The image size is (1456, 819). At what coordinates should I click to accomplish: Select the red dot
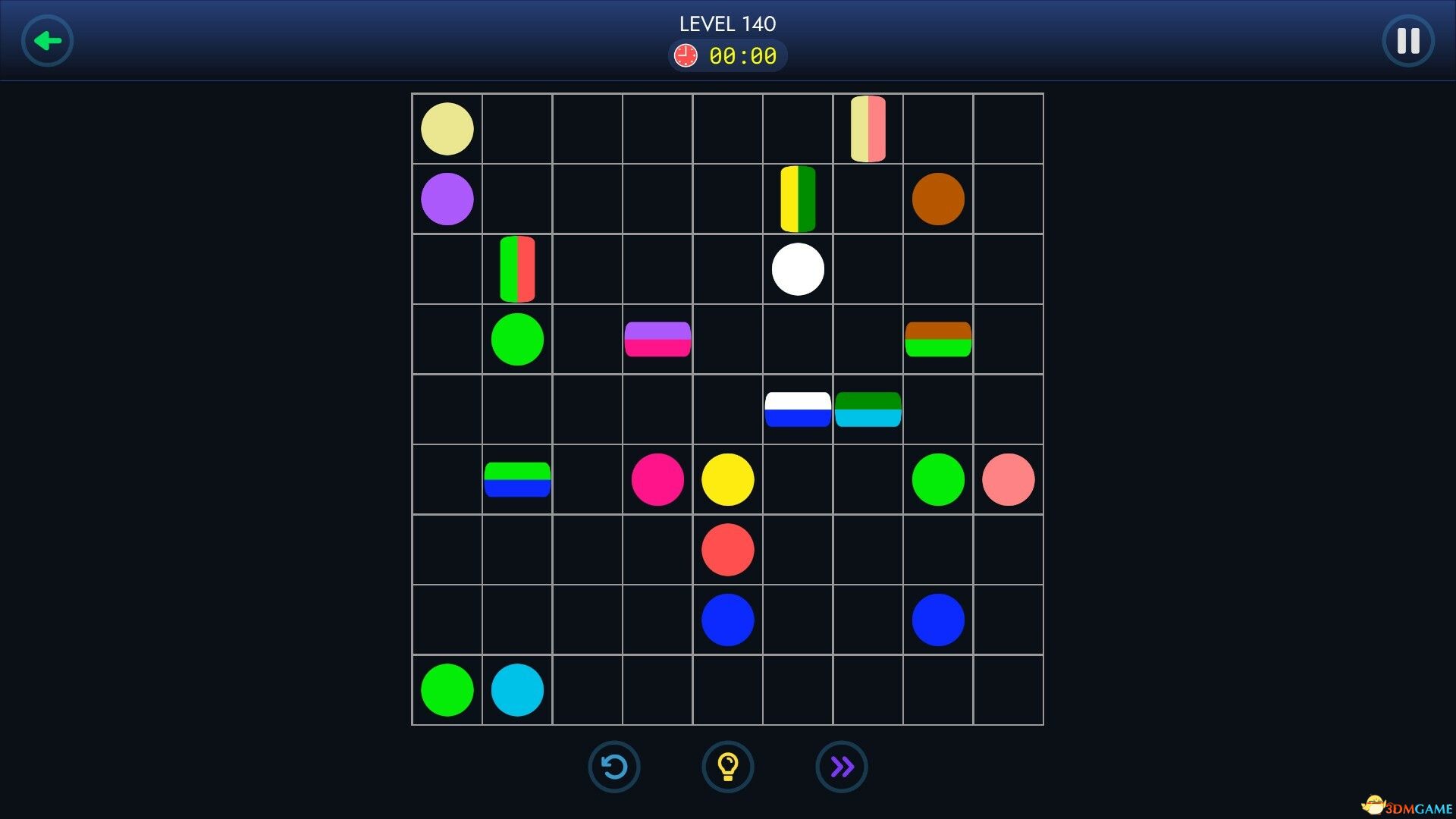click(727, 550)
